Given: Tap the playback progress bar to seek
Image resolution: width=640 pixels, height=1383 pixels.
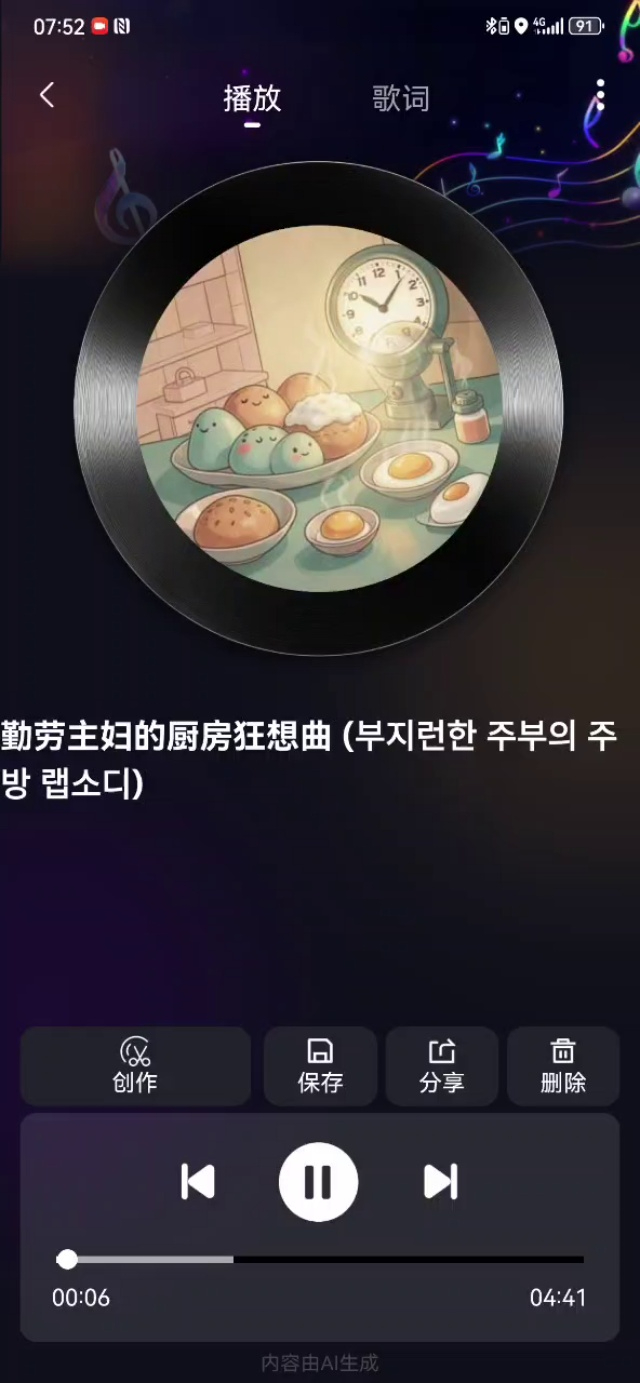Looking at the screenshot, I should 320,1259.
